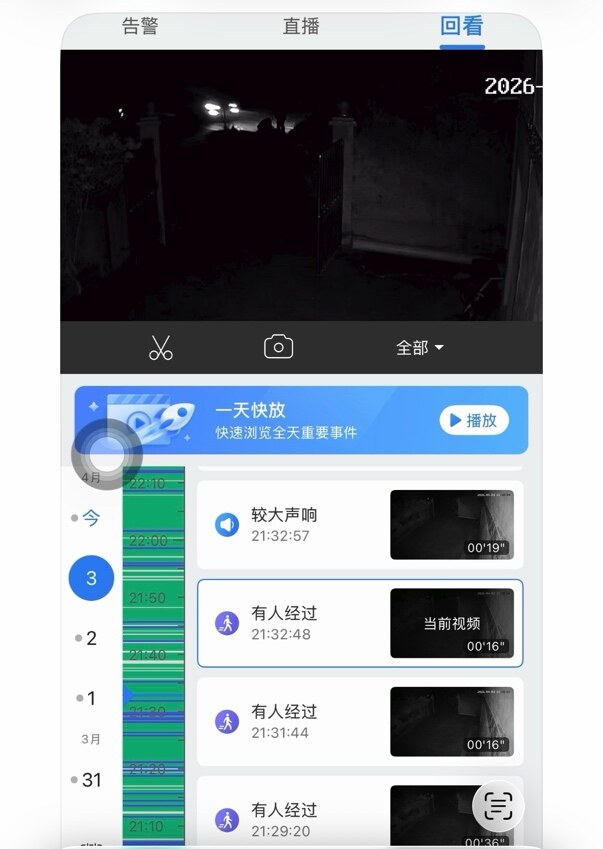Switch to the 直播 tab

[x=301, y=27]
